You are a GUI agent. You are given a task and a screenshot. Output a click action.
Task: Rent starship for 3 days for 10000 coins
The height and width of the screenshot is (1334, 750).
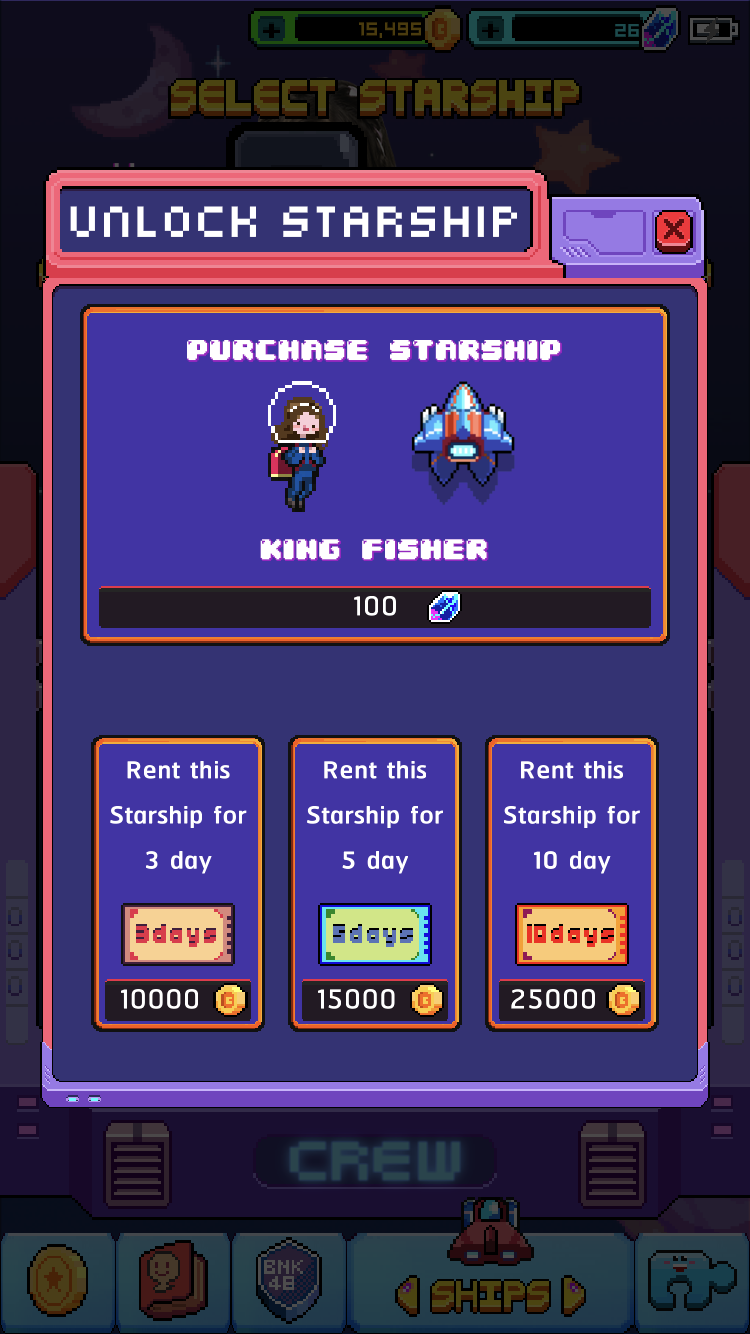178,998
